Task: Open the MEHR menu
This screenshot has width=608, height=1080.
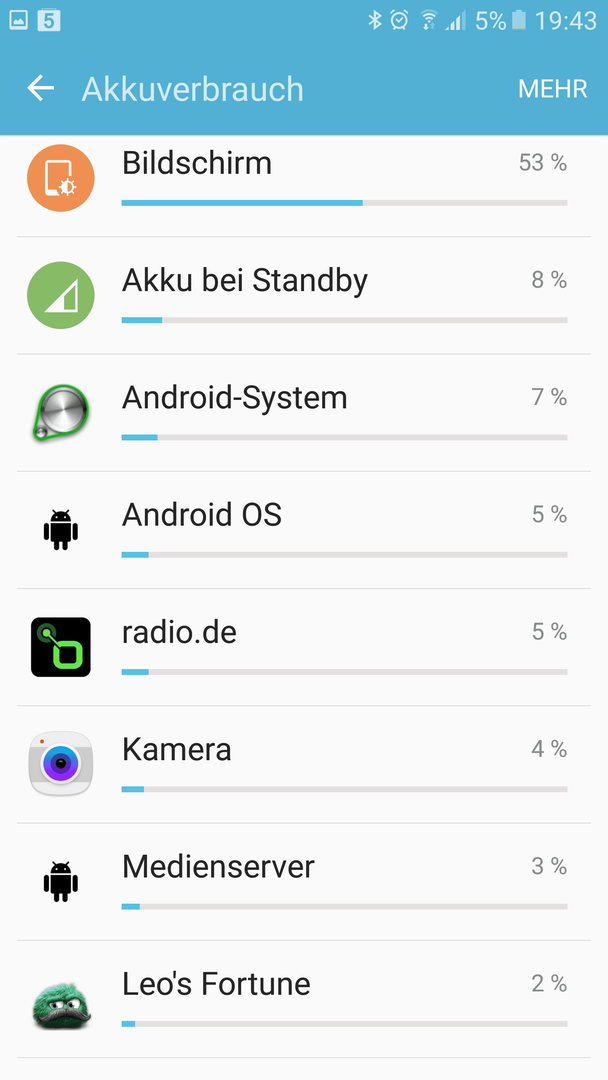Action: pyautogui.click(x=552, y=89)
